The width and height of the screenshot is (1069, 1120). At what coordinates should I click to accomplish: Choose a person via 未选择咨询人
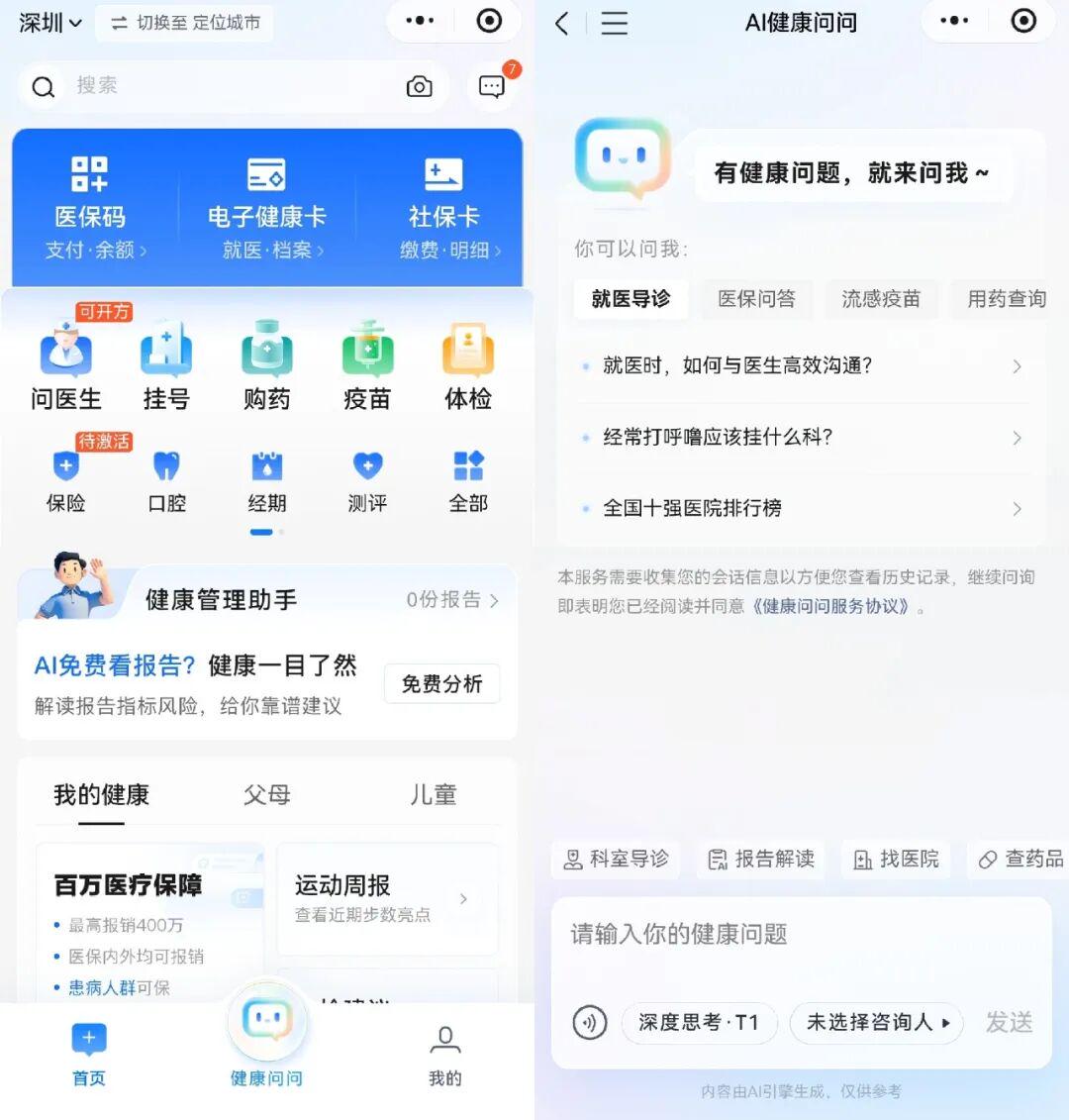[x=878, y=1022]
